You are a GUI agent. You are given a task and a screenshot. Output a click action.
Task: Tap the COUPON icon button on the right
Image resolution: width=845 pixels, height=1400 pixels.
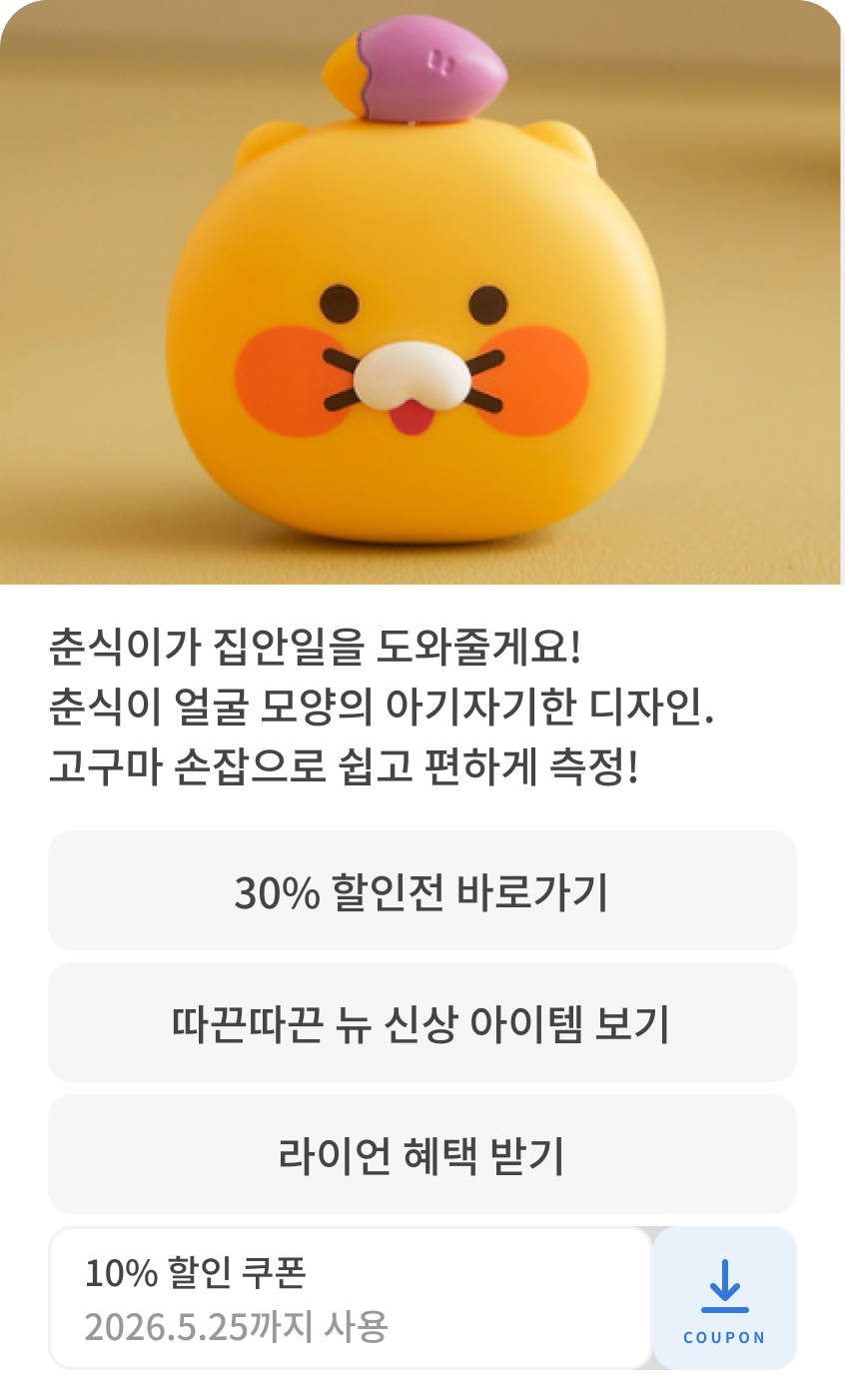point(725,1299)
